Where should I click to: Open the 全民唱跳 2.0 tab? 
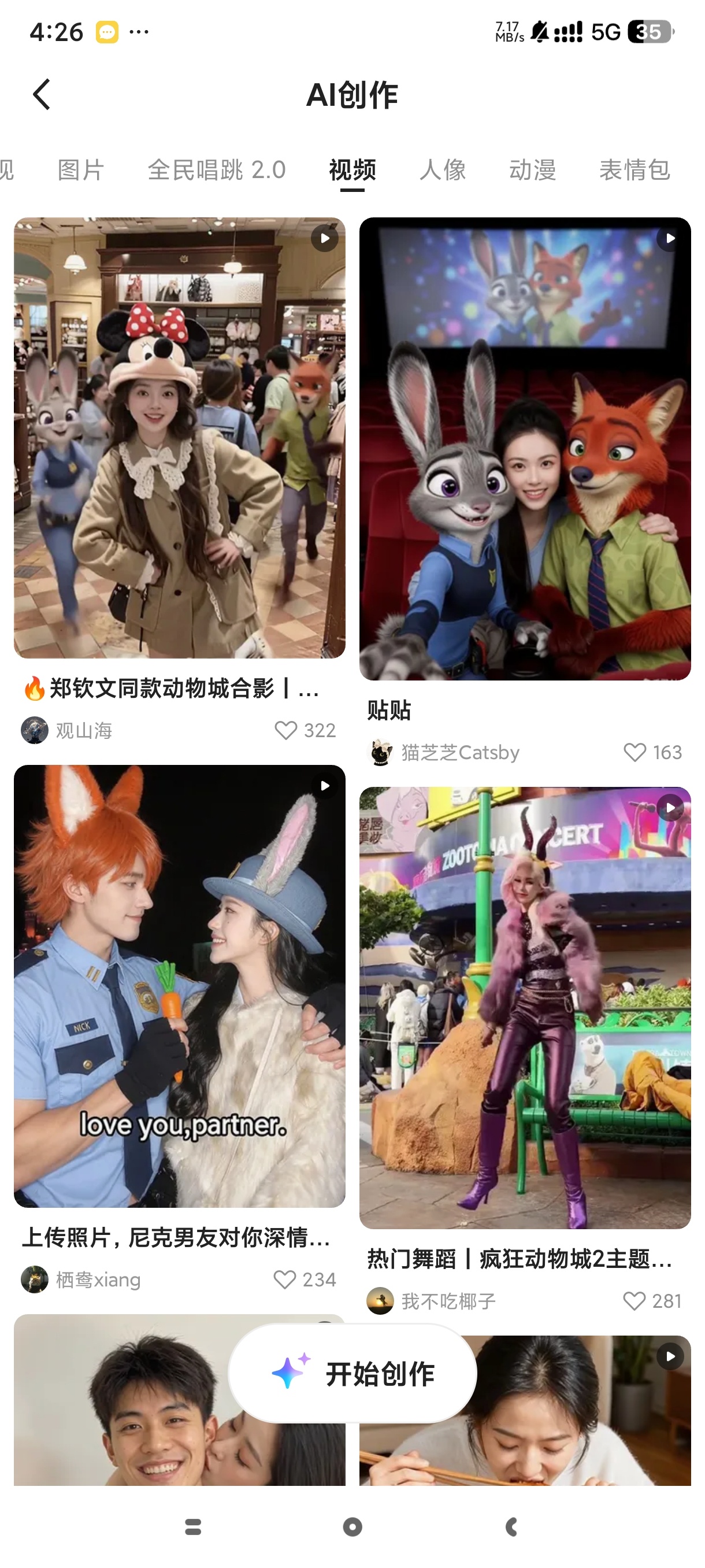[217, 170]
